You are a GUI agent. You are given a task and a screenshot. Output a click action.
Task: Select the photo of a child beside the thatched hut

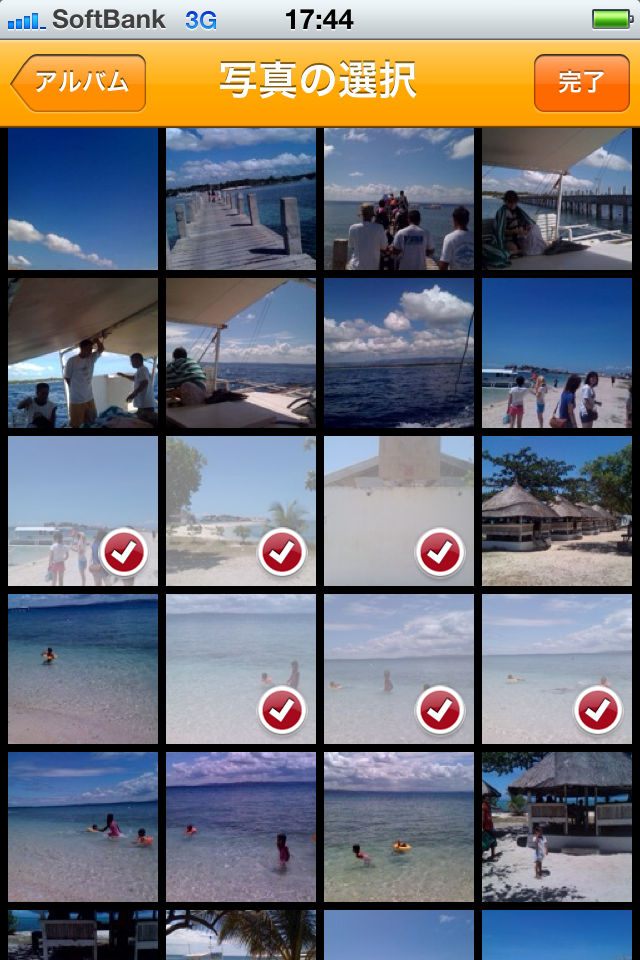[x=556, y=826]
